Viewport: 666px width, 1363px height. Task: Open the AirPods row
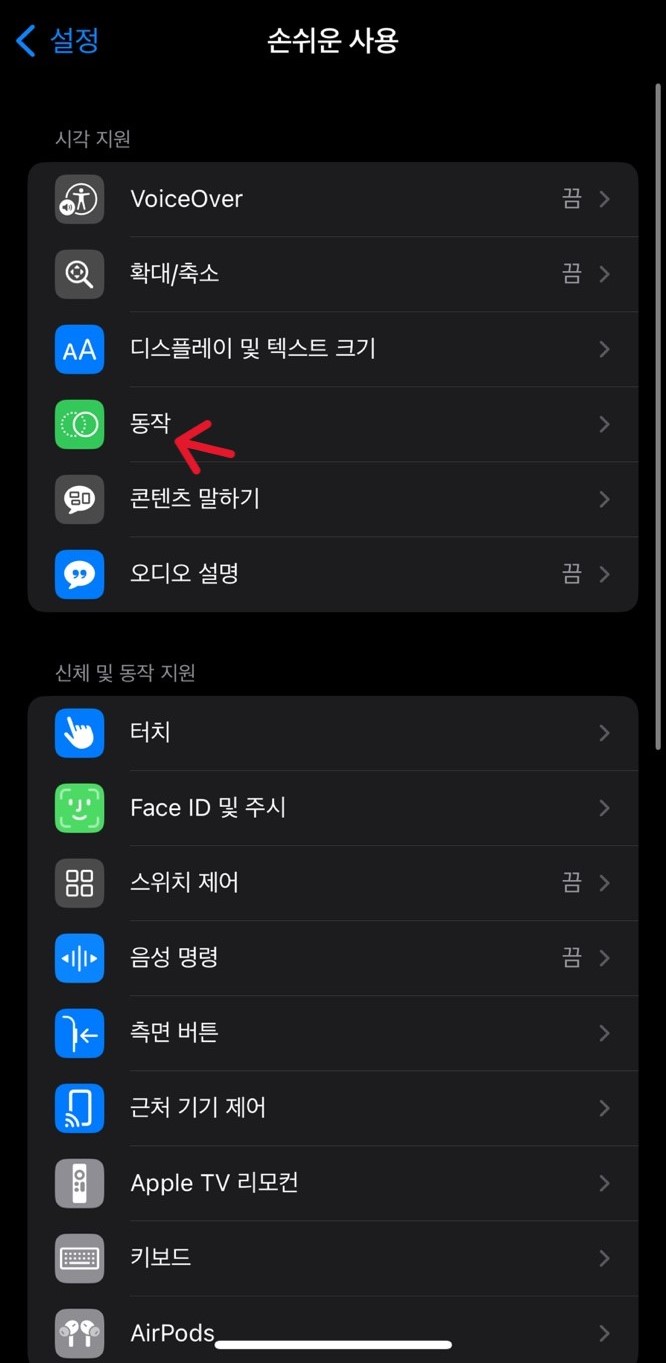pos(333,1329)
